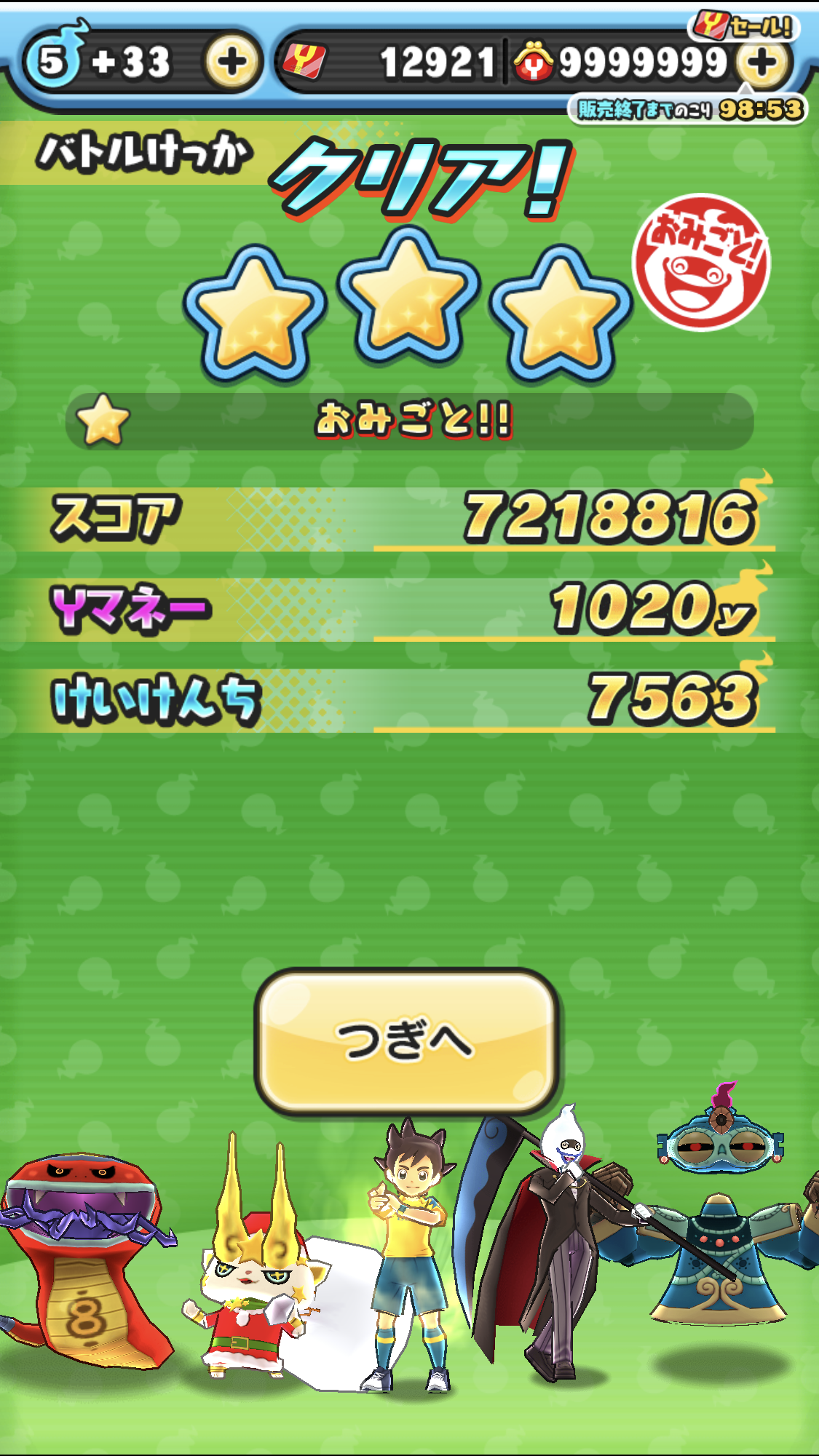Open the セール! sale banner

(743, 27)
